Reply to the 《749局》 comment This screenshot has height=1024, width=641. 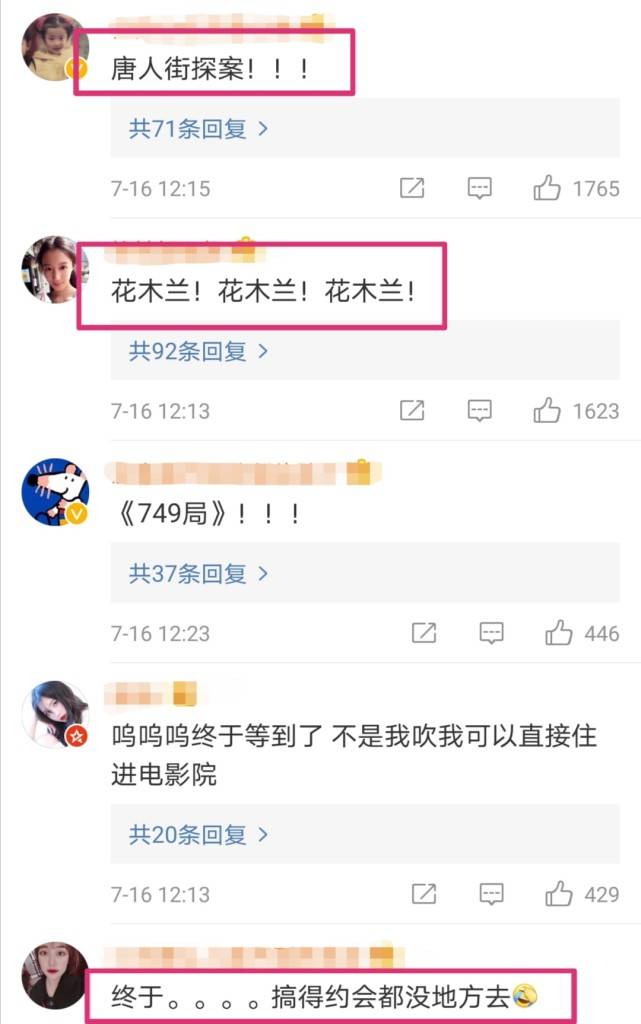pos(491,633)
